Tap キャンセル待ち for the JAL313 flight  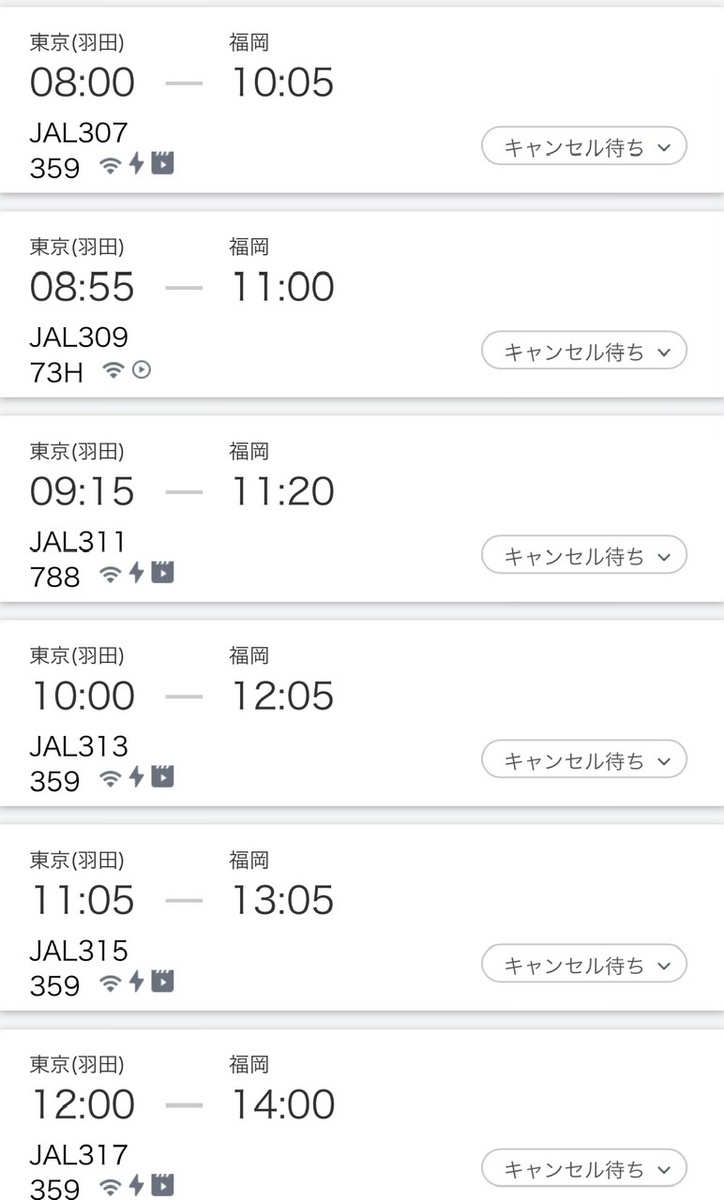point(584,760)
